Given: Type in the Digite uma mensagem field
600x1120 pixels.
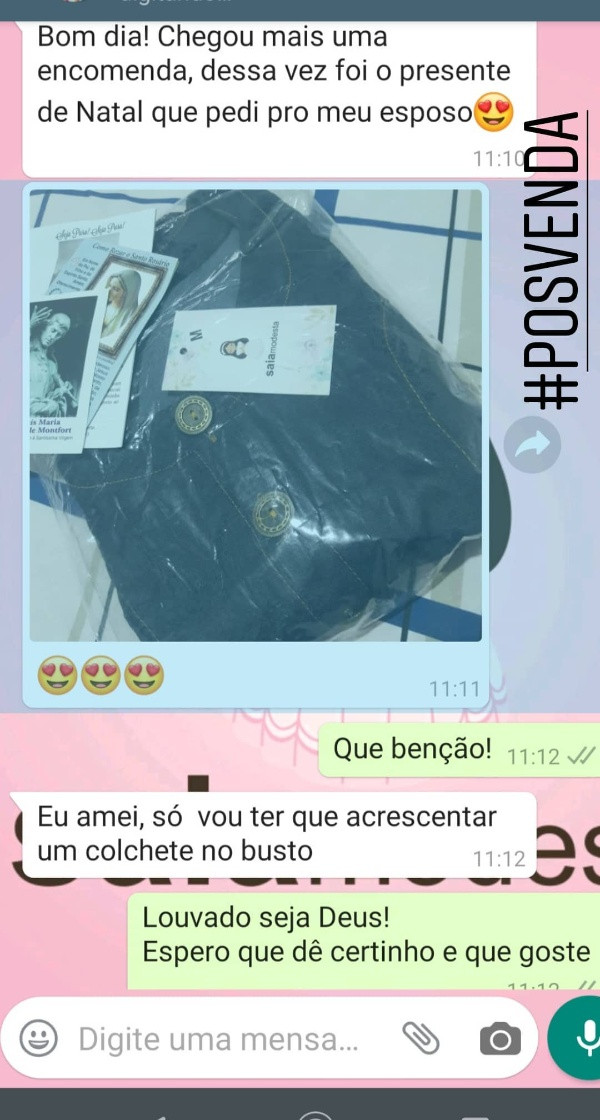Looking at the screenshot, I should (220, 1039).
